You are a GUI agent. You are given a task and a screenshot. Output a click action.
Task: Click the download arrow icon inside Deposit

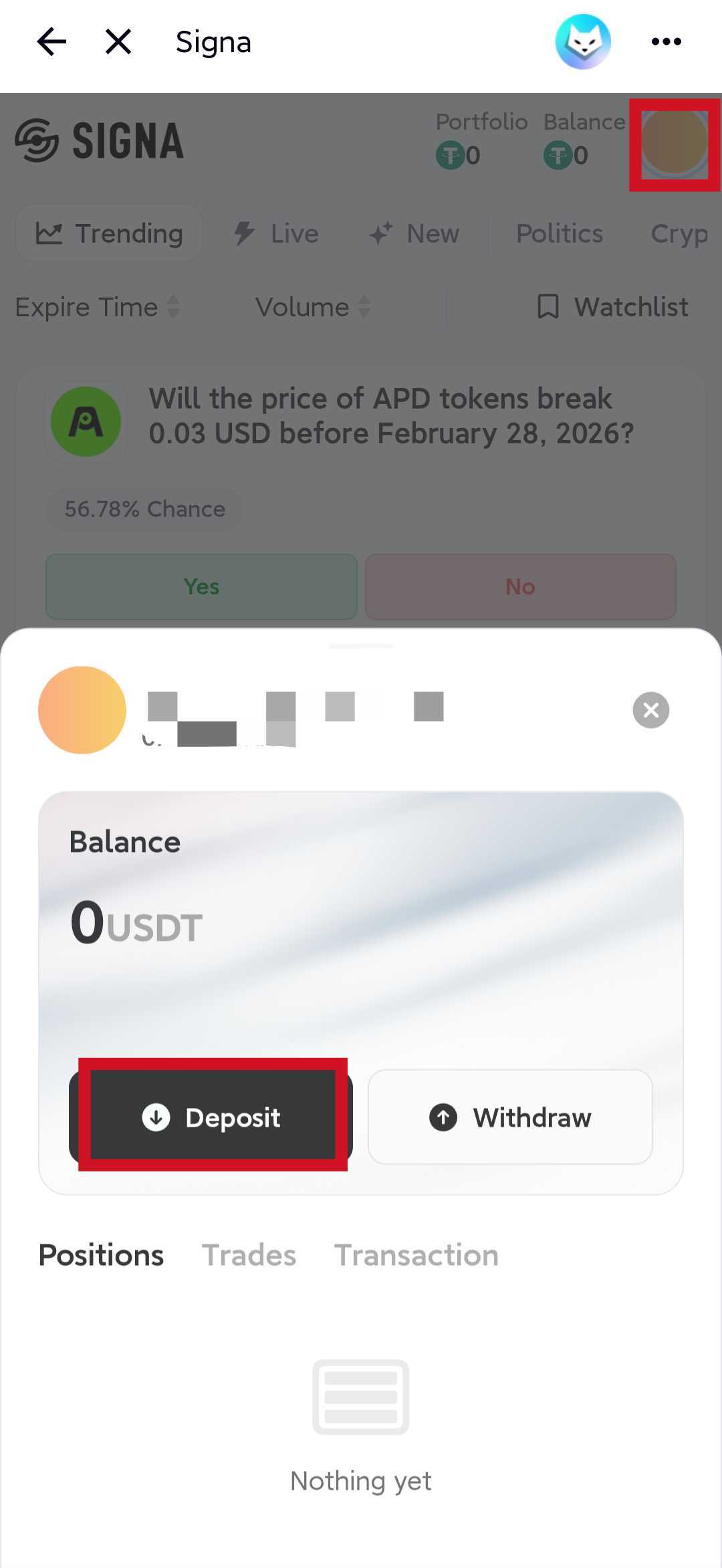[156, 1117]
